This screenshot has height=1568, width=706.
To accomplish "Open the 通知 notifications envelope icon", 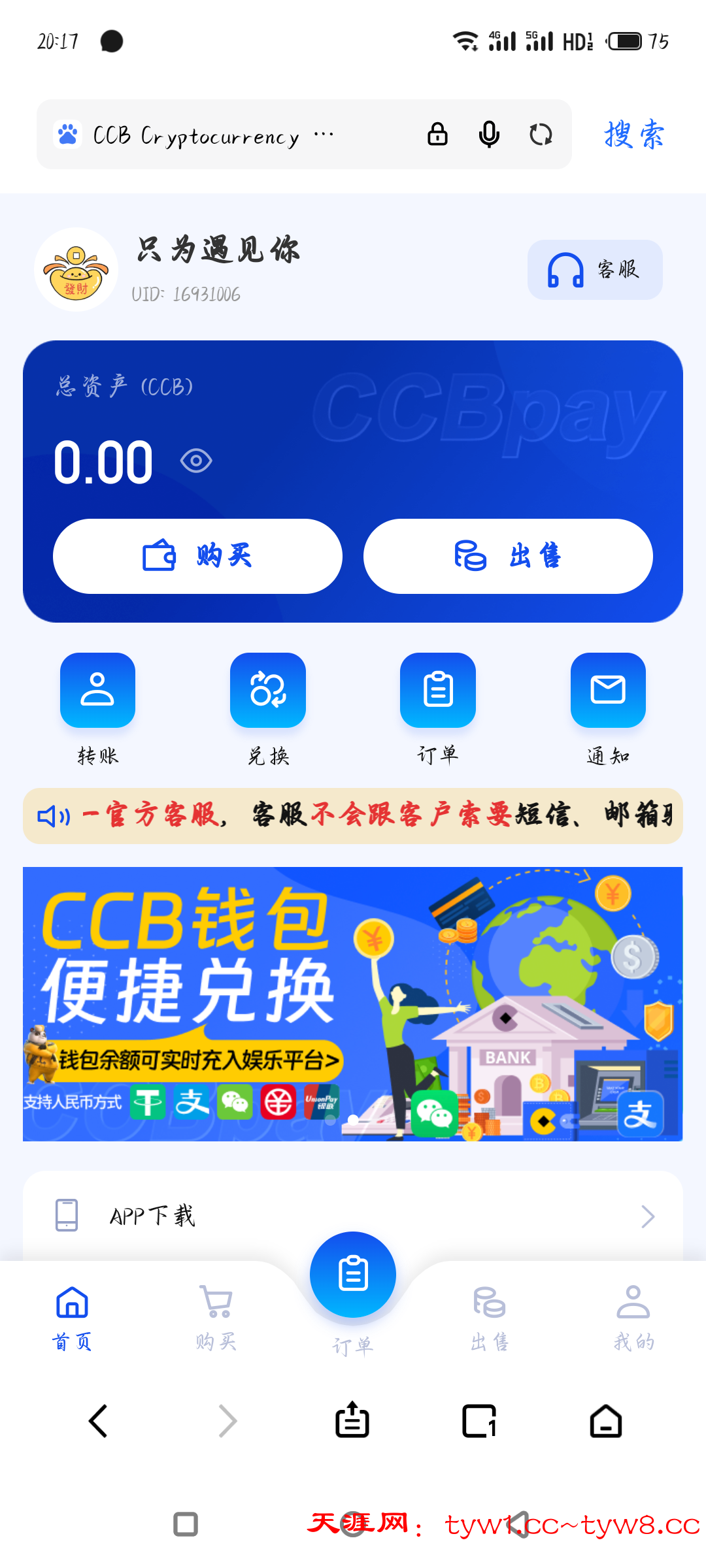I will tap(607, 691).
